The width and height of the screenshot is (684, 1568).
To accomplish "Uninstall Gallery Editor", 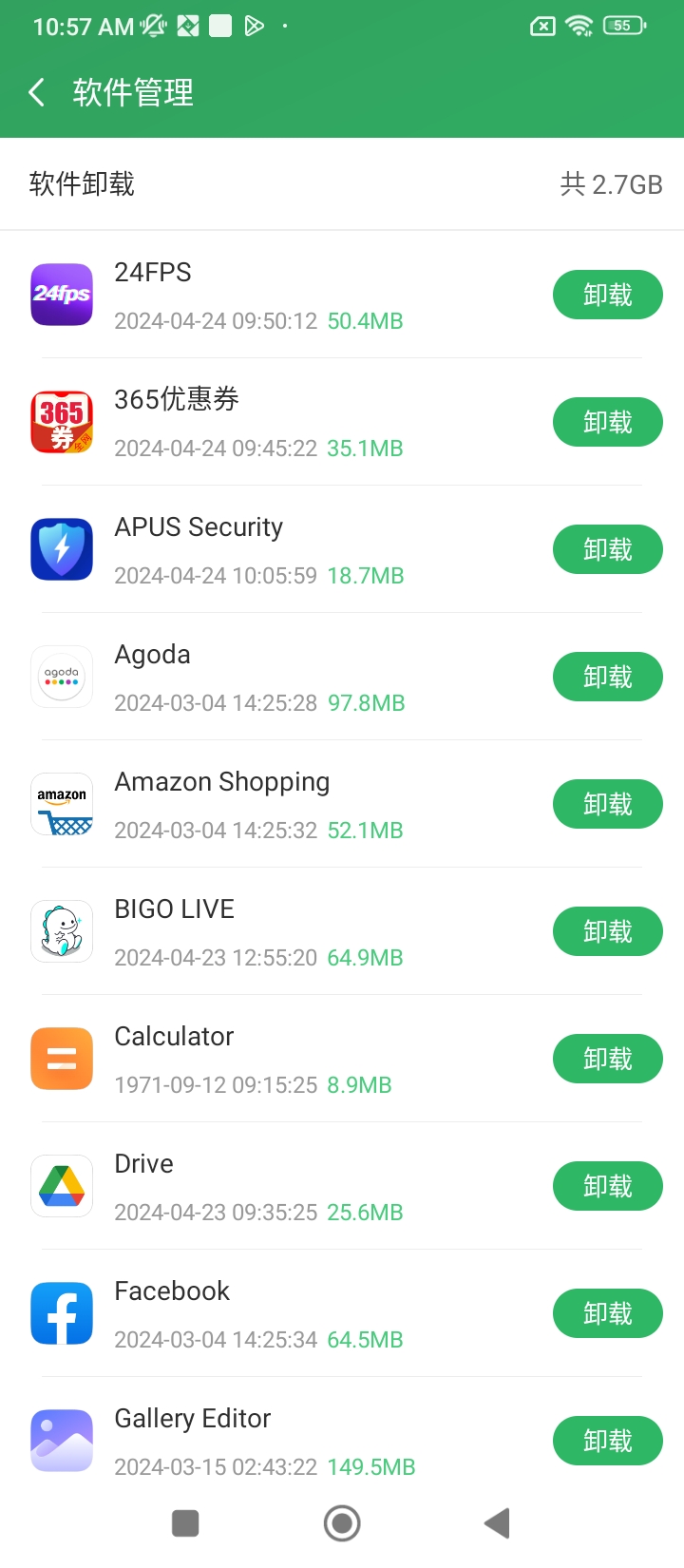I will (x=607, y=1441).
